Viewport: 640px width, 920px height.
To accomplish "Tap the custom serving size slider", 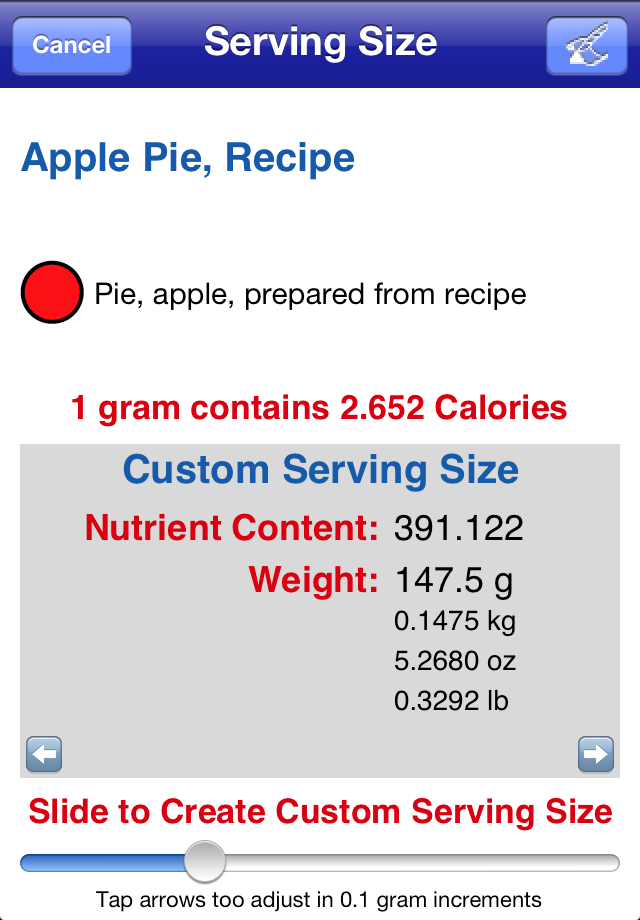I will click(x=206, y=861).
